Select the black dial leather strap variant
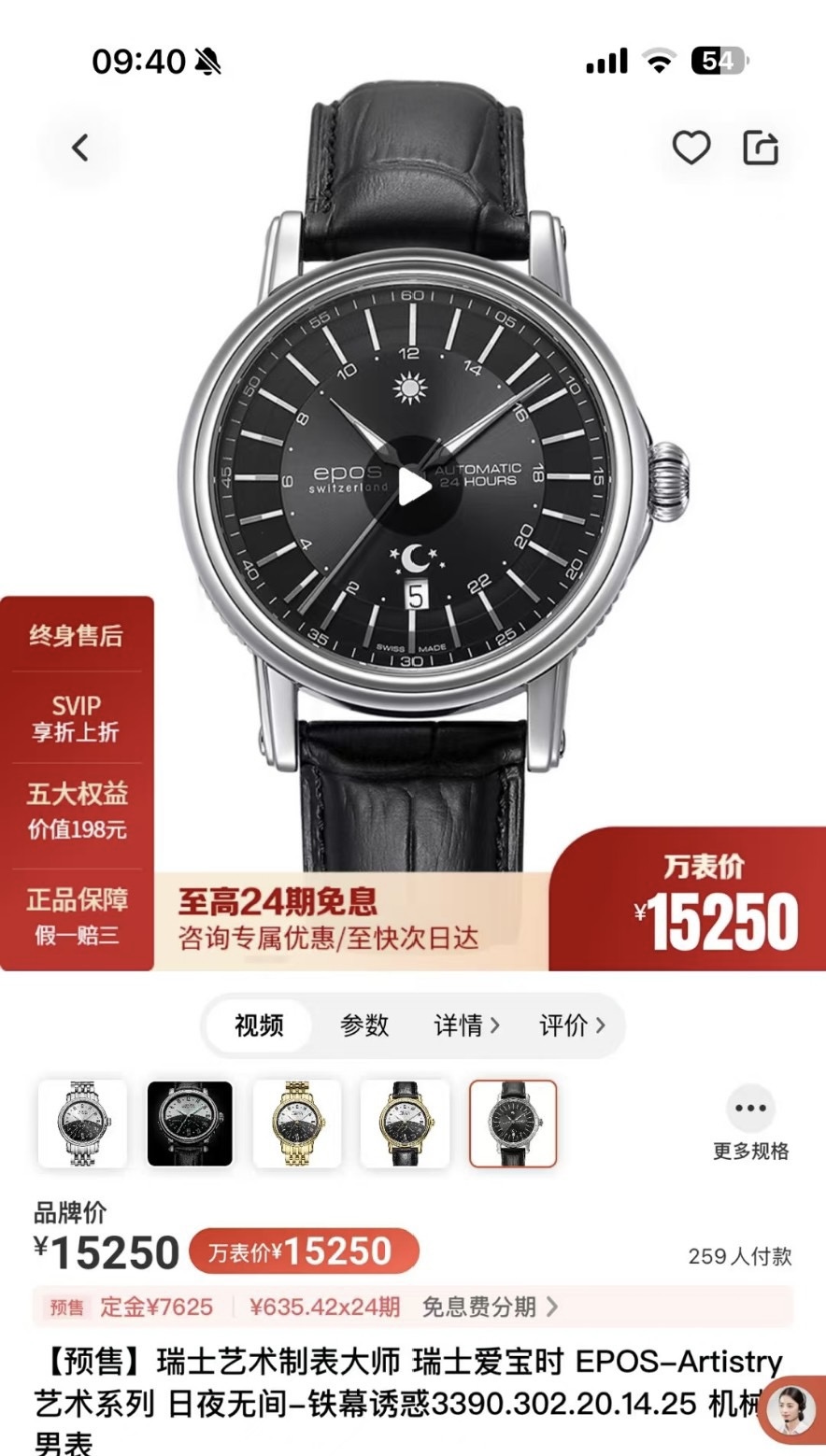Viewport: 826px width, 1456px height. [x=513, y=1124]
